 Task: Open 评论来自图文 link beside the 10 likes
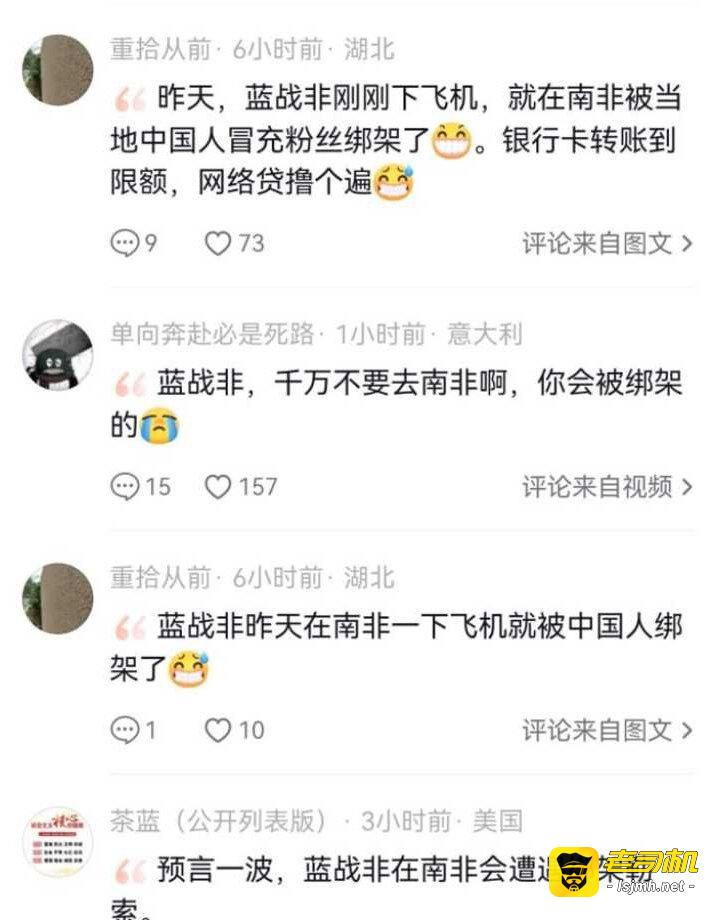[x=606, y=731]
